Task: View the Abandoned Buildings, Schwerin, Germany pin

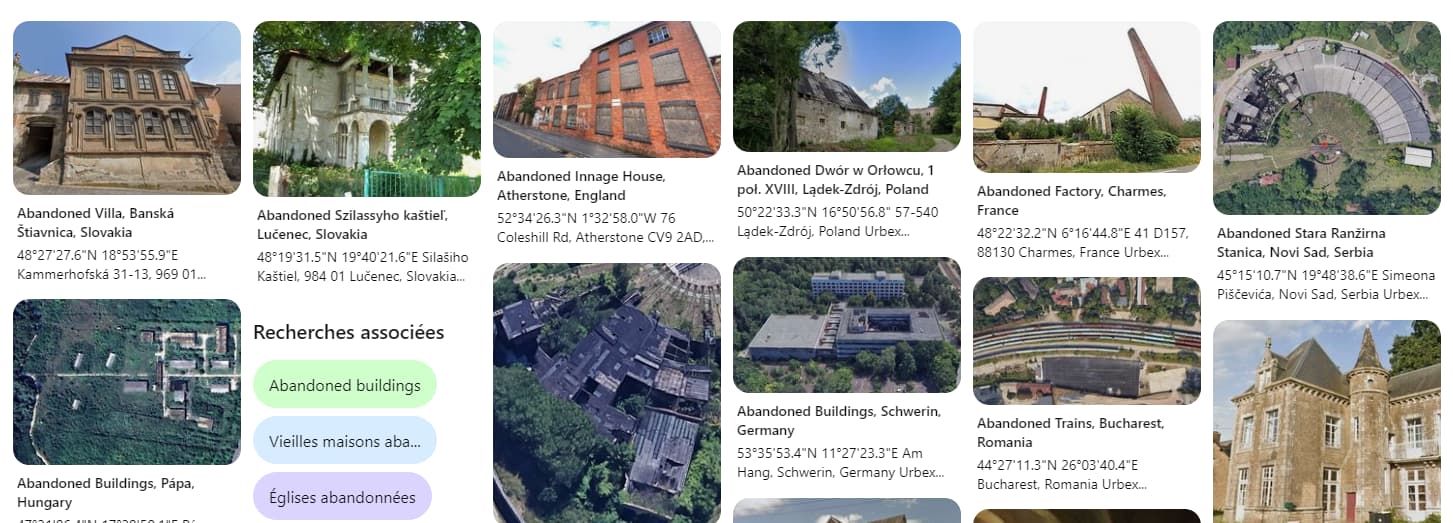Action: [x=846, y=325]
